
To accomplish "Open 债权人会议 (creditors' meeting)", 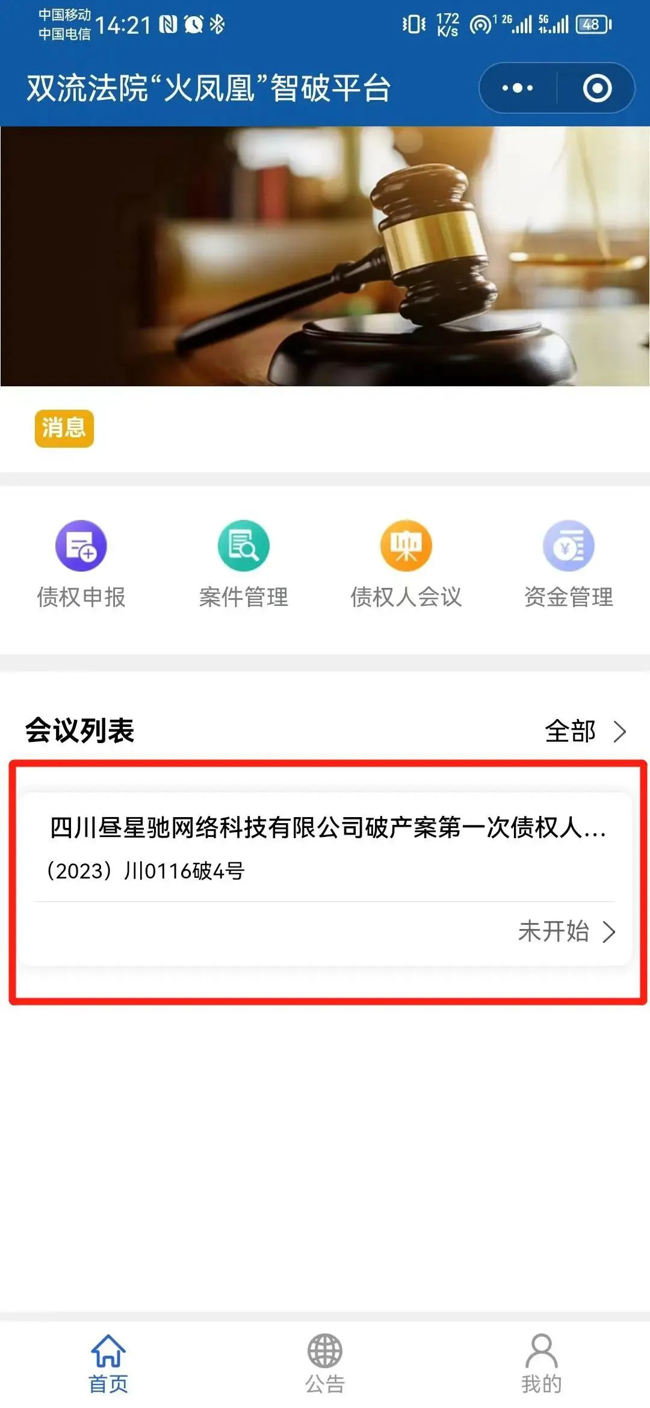I will coord(406,565).
